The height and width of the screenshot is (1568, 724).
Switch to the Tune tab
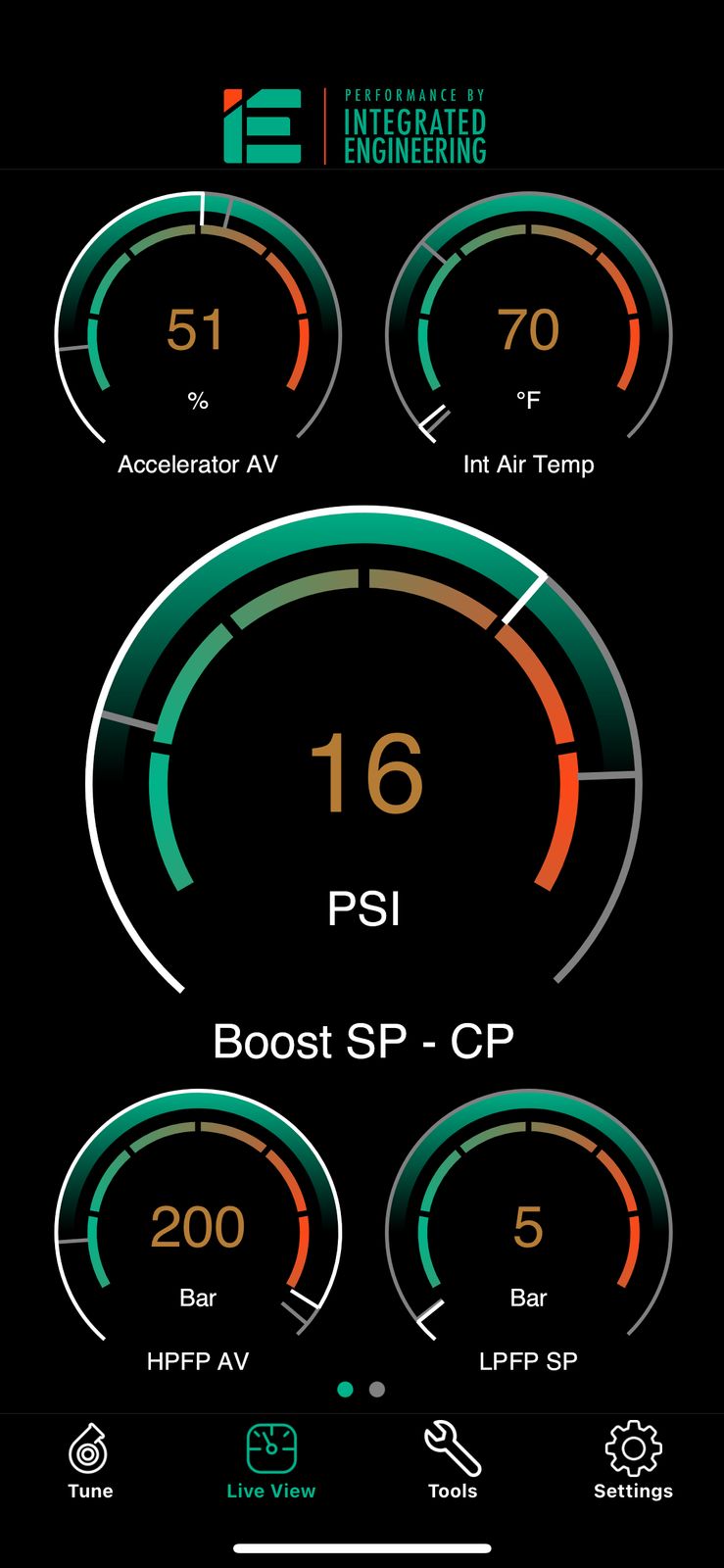(90, 1460)
